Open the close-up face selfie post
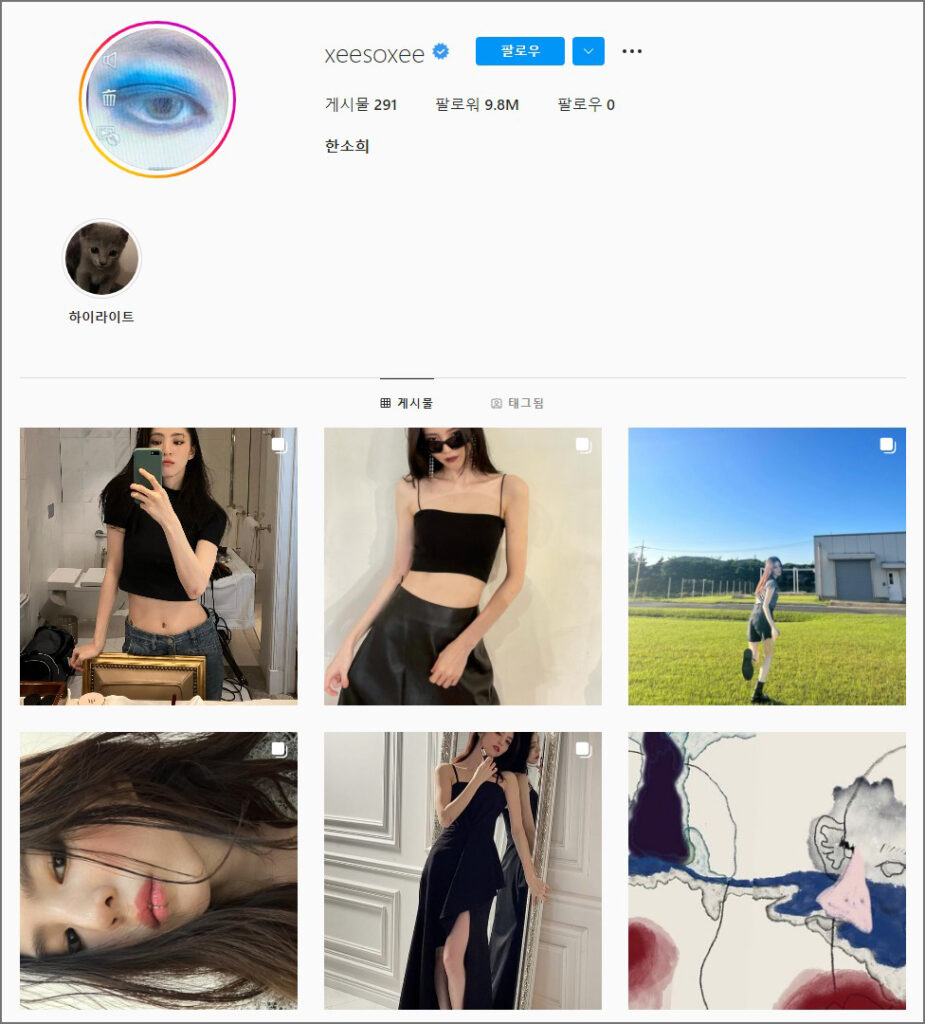The height and width of the screenshot is (1024, 925). point(158,870)
